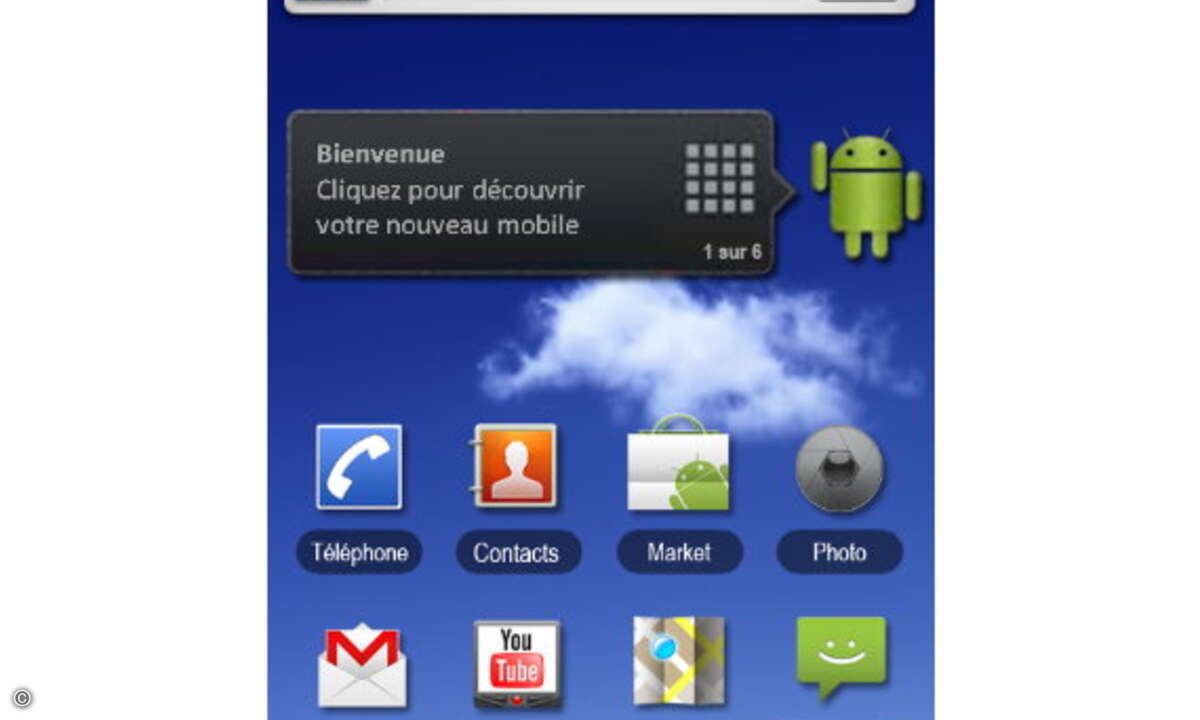Viewport: 1200px width, 720px height.
Task: Launch the YouTube app
Action: click(x=516, y=663)
